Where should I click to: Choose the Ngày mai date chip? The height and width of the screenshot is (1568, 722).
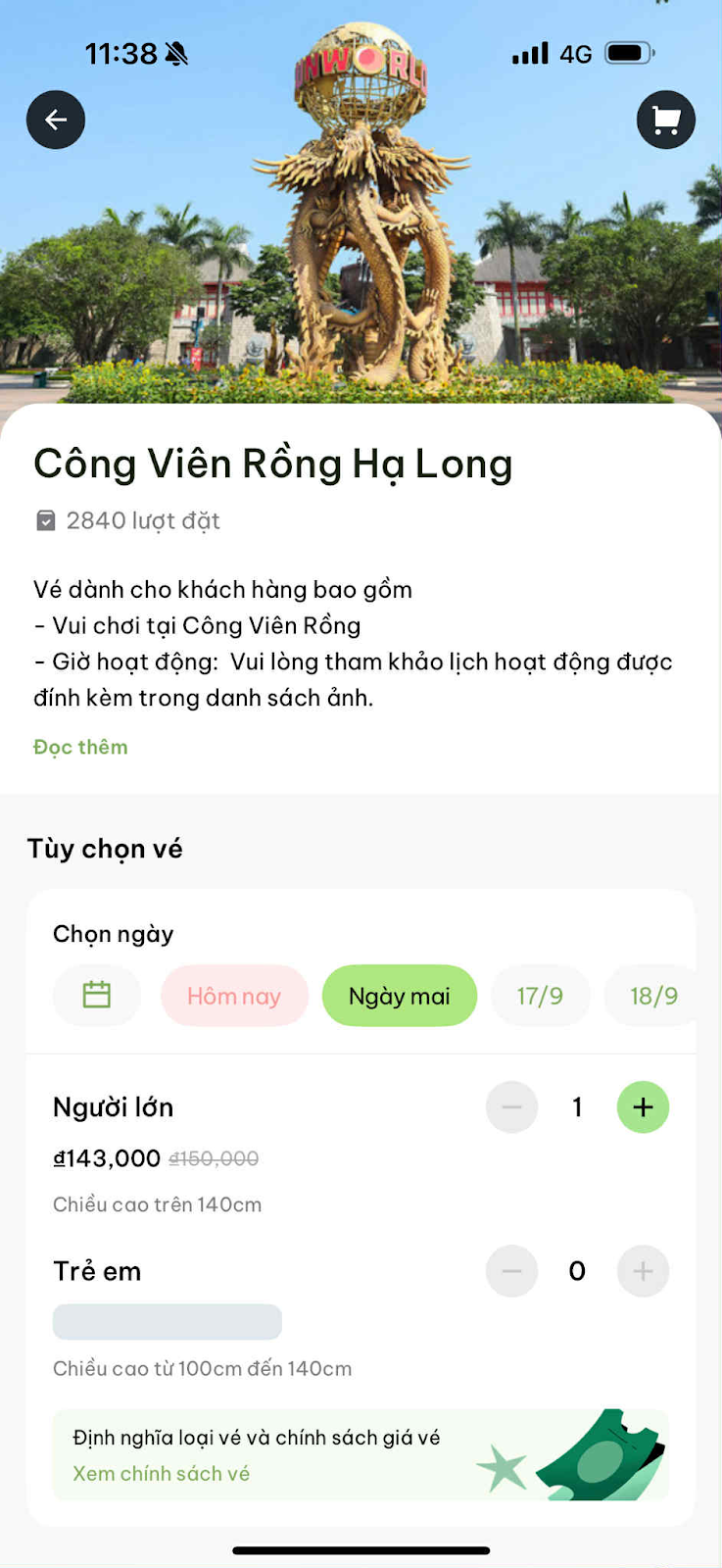(x=399, y=996)
